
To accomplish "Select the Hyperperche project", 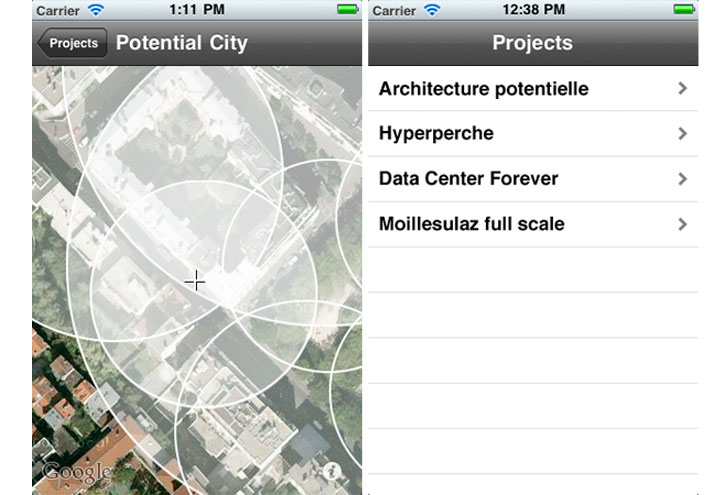I will pyautogui.click(x=532, y=134).
